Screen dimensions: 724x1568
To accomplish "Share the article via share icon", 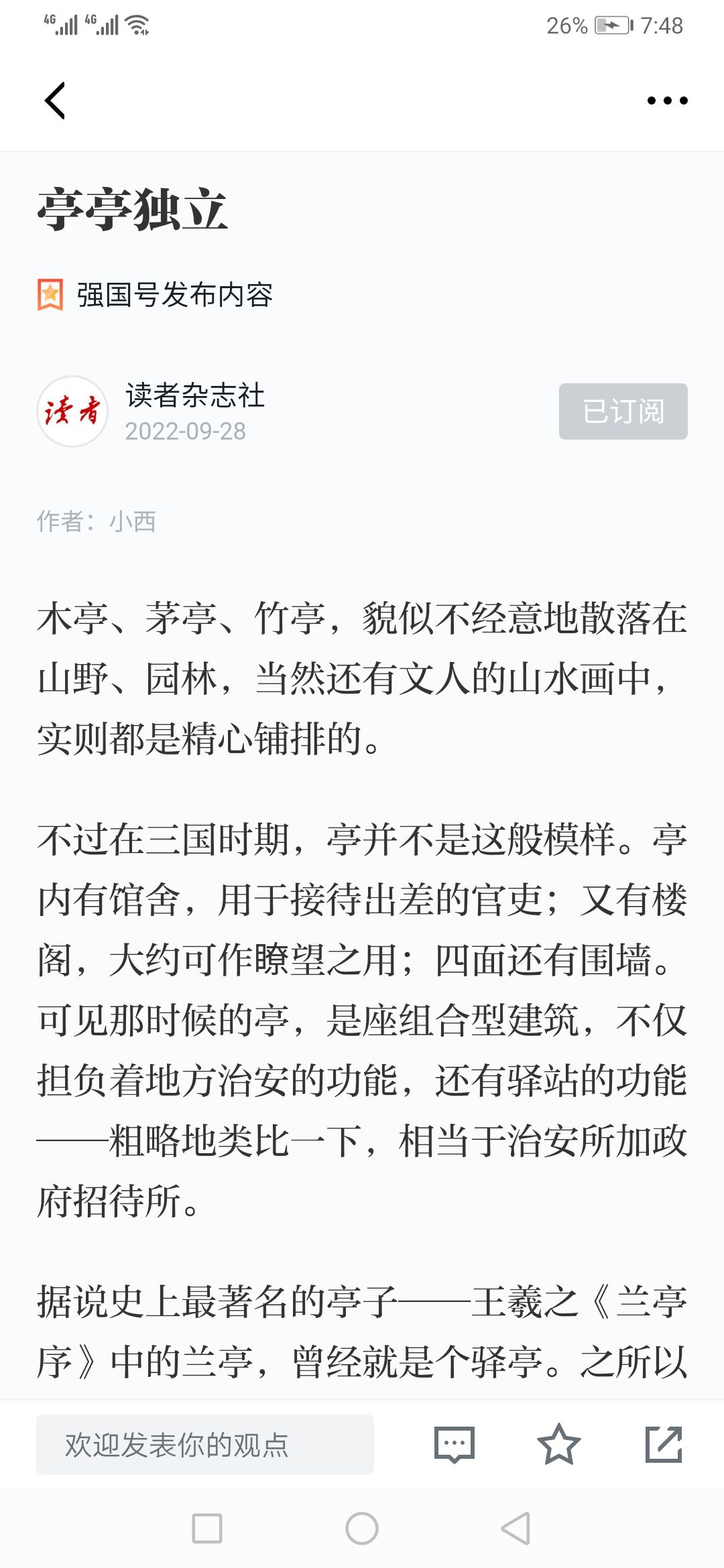I will point(664,1445).
